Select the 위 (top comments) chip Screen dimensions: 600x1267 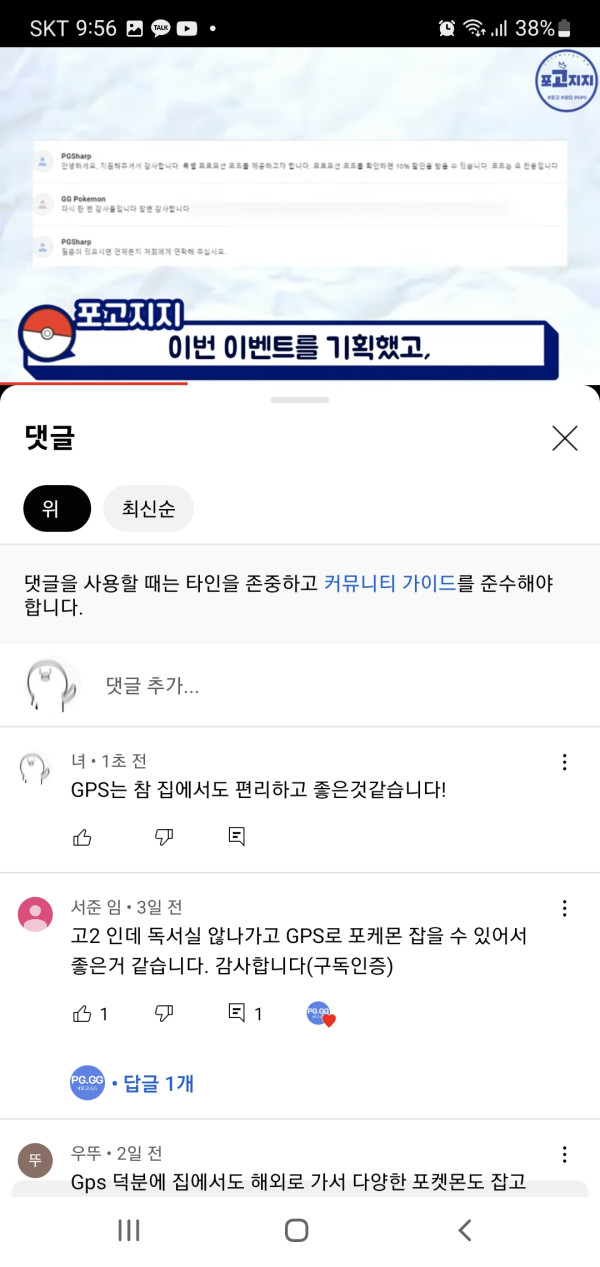(x=57, y=509)
